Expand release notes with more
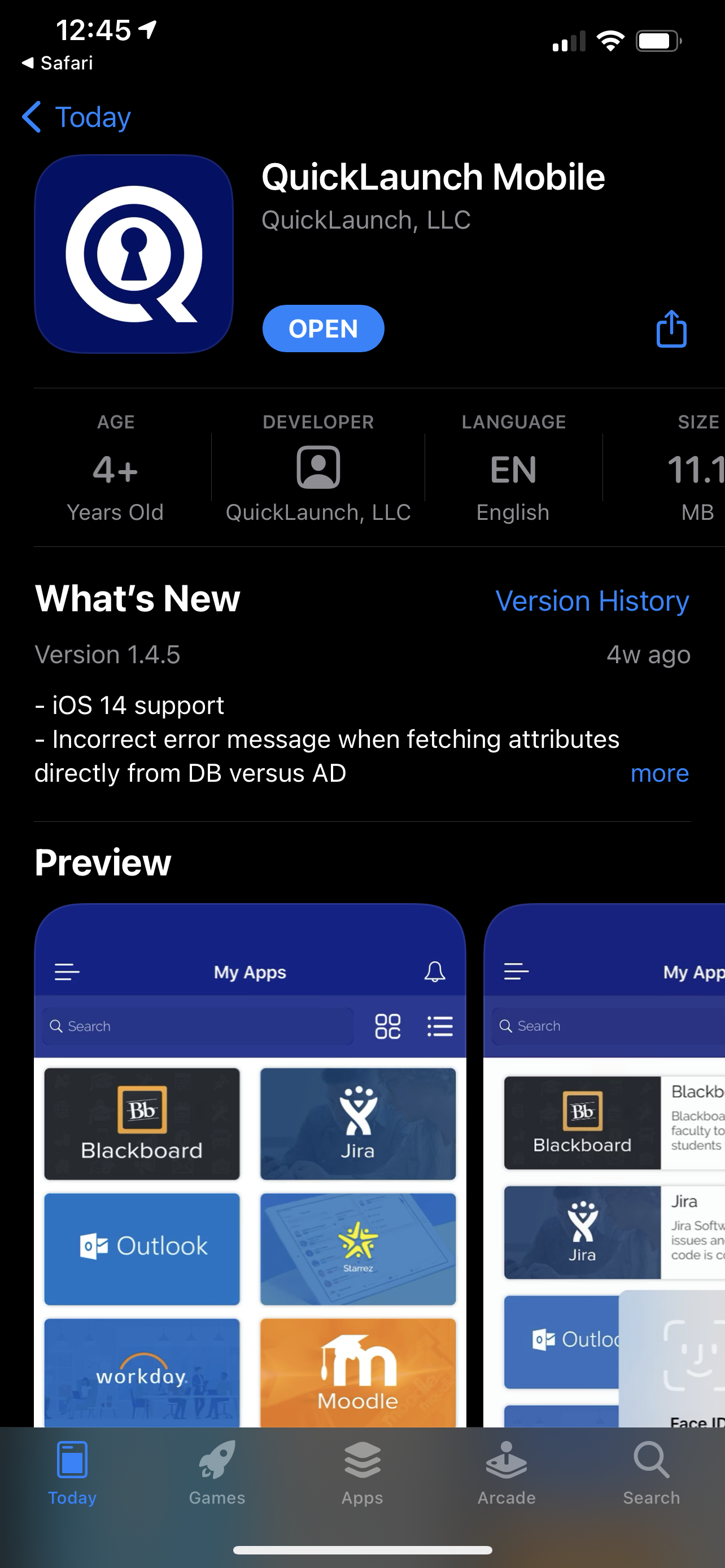The height and width of the screenshot is (1568, 725). click(x=660, y=773)
